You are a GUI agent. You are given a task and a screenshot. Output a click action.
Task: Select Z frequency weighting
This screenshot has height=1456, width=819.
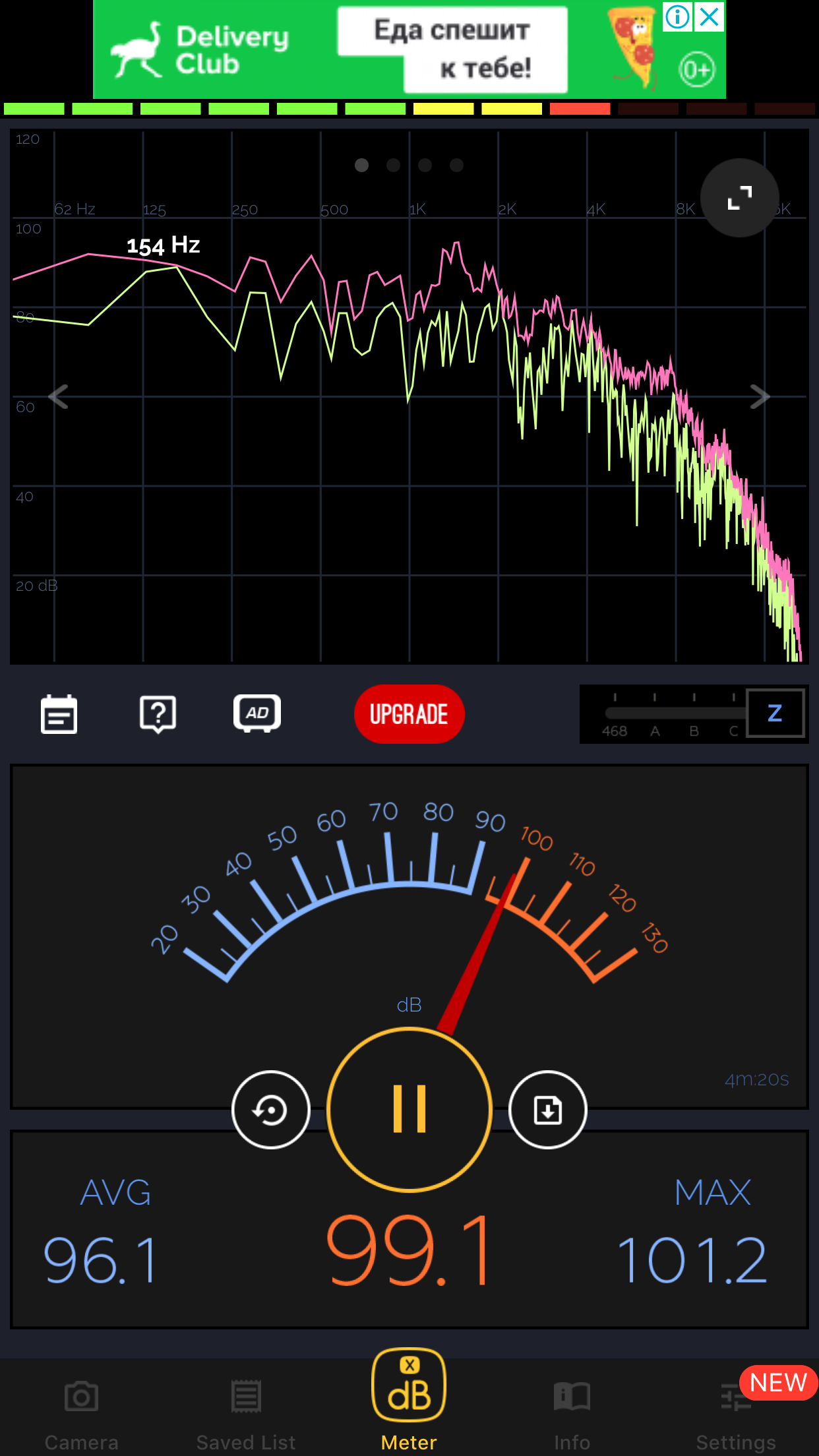pos(775,713)
